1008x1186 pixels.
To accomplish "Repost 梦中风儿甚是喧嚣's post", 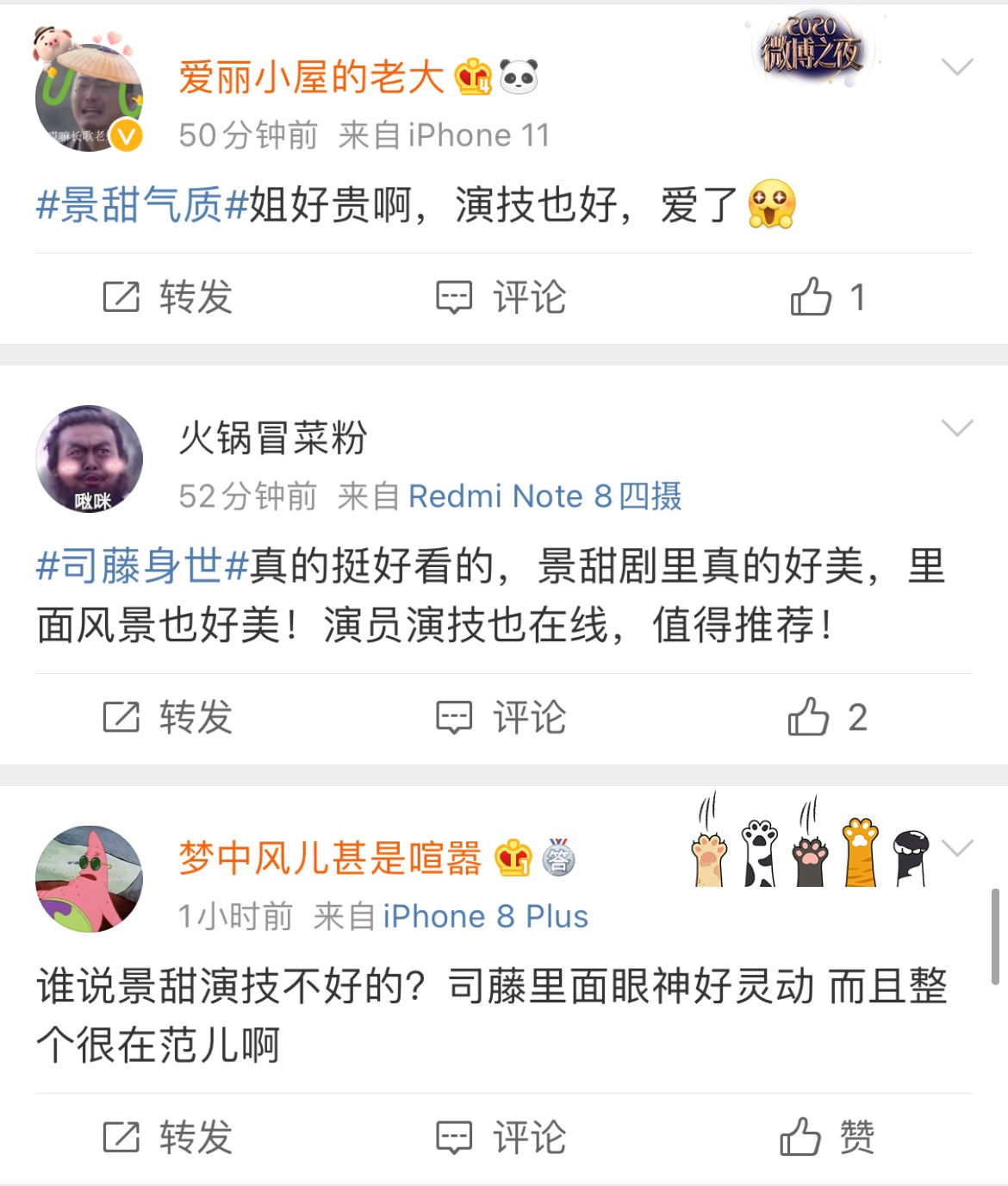I will click(169, 1137).
